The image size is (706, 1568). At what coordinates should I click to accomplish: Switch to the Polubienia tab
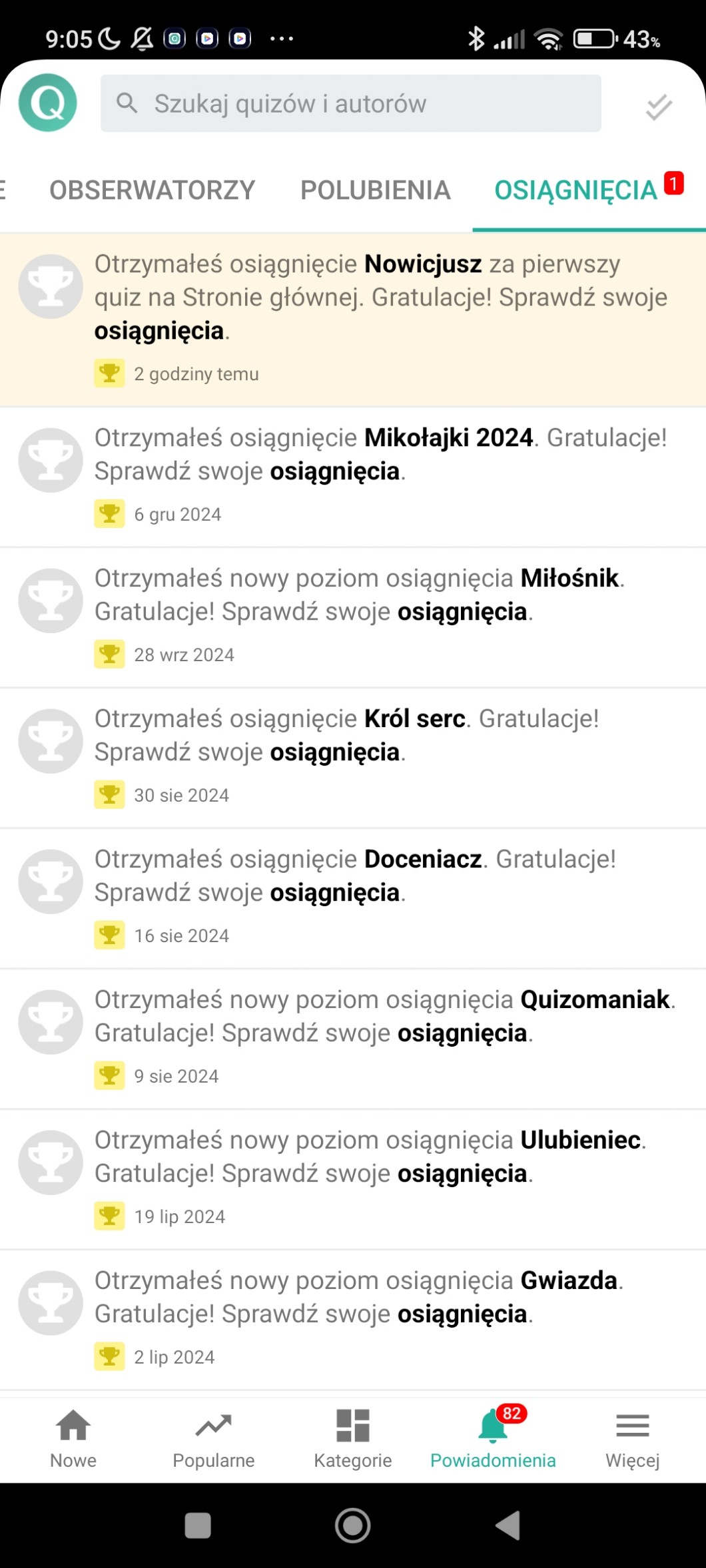coord(376,190)
